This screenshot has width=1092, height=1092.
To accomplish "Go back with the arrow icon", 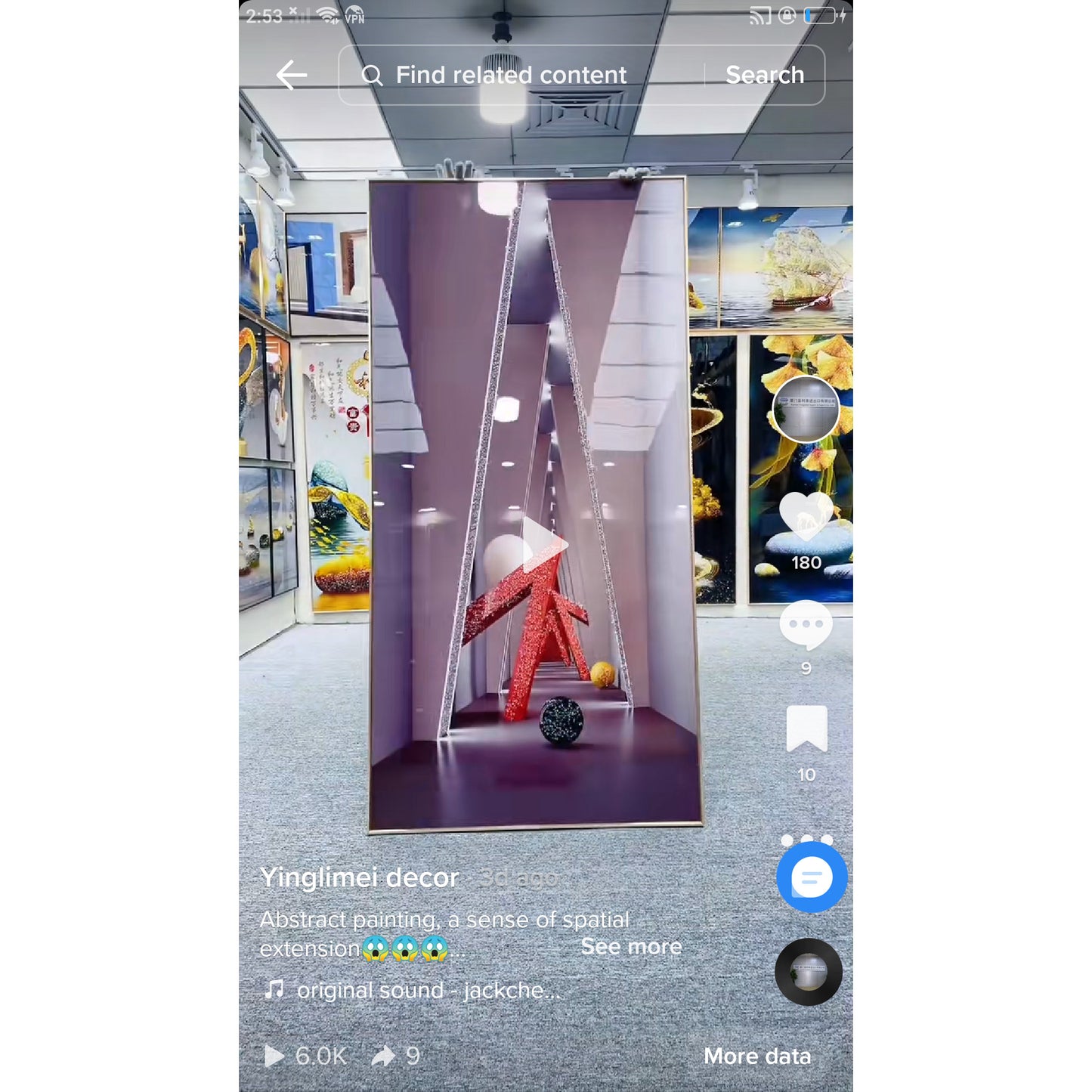I will (x=291, y=75).
